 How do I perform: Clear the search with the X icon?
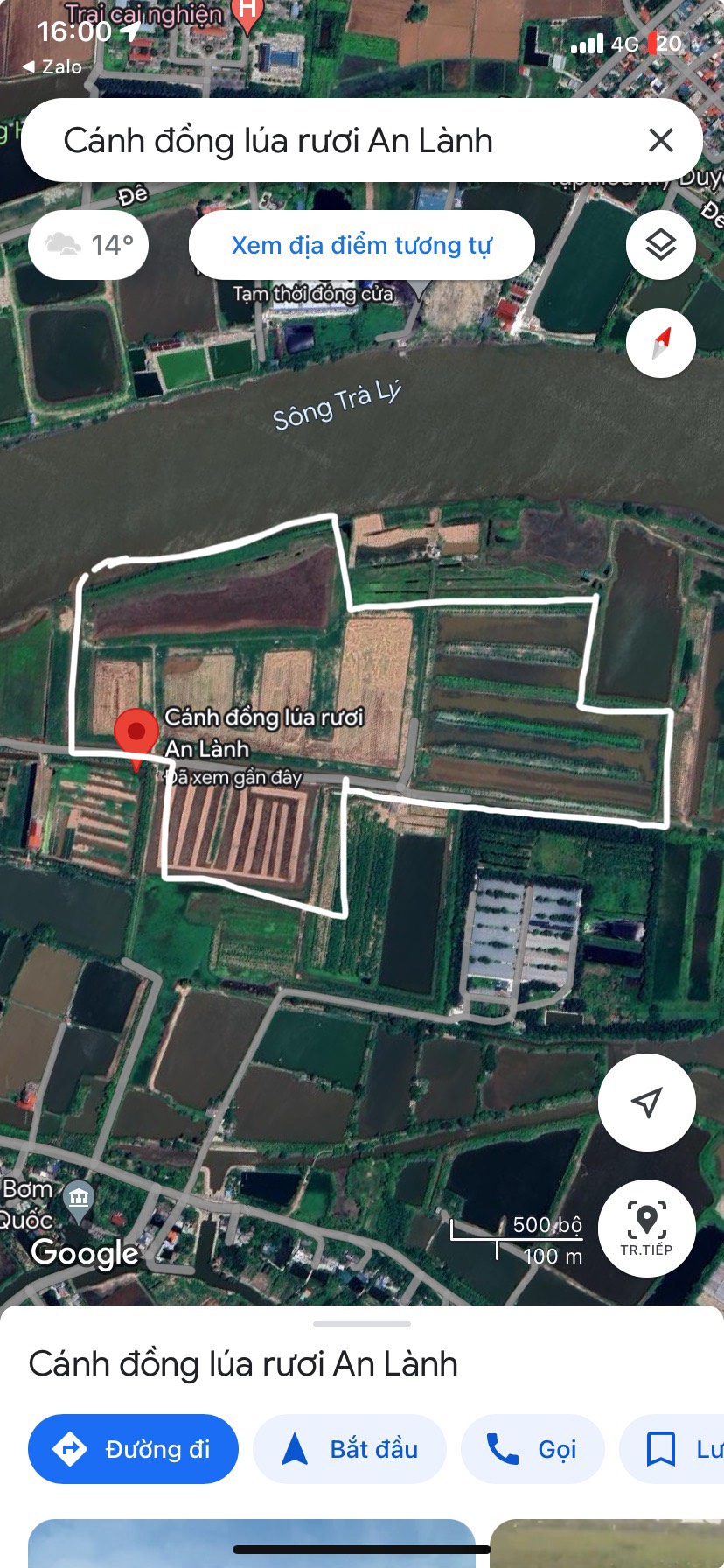click(661, 140)
